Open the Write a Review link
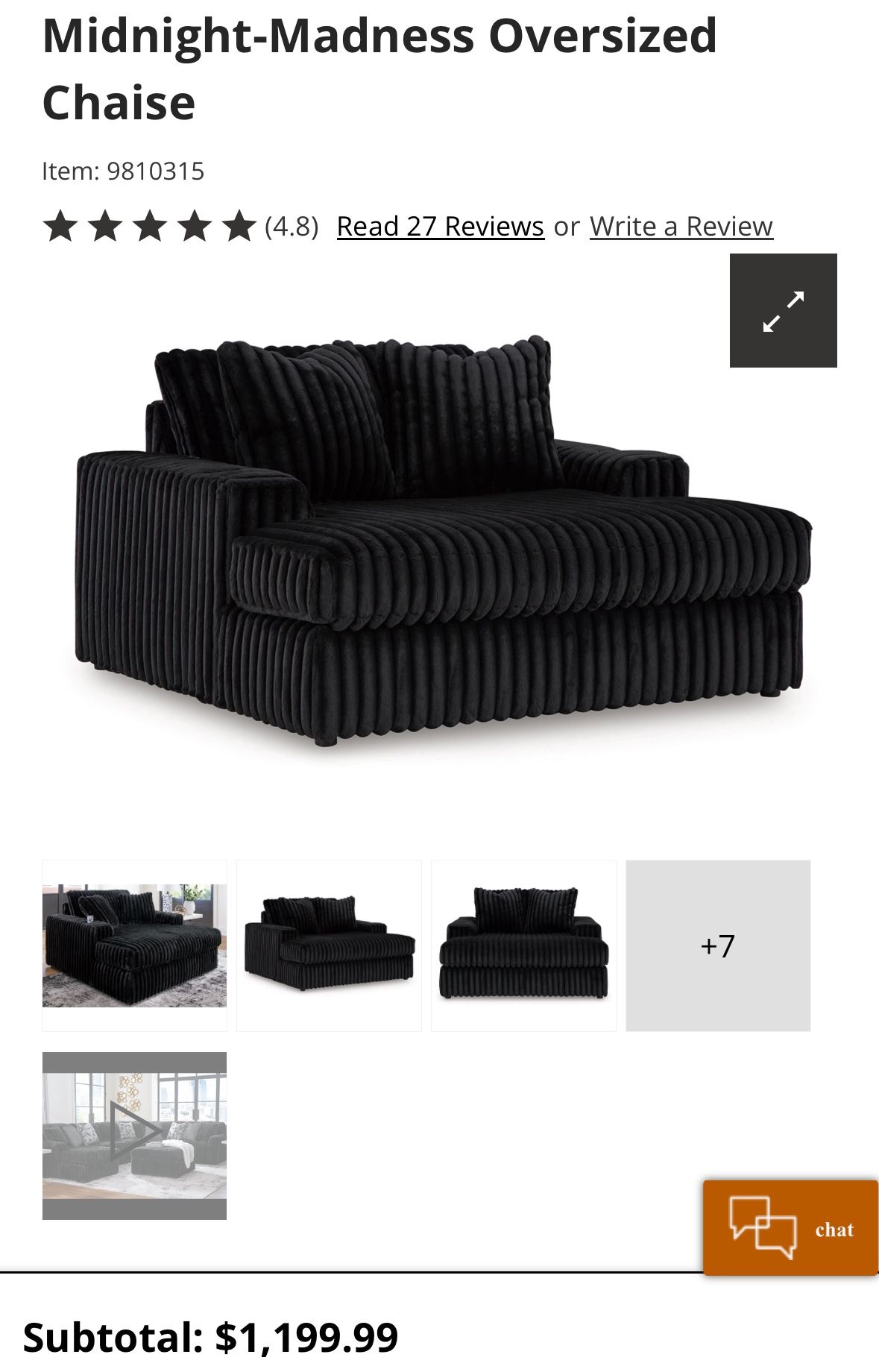Screen dimensions: 879x1372 pyautogui.click(x=681, y=226)
